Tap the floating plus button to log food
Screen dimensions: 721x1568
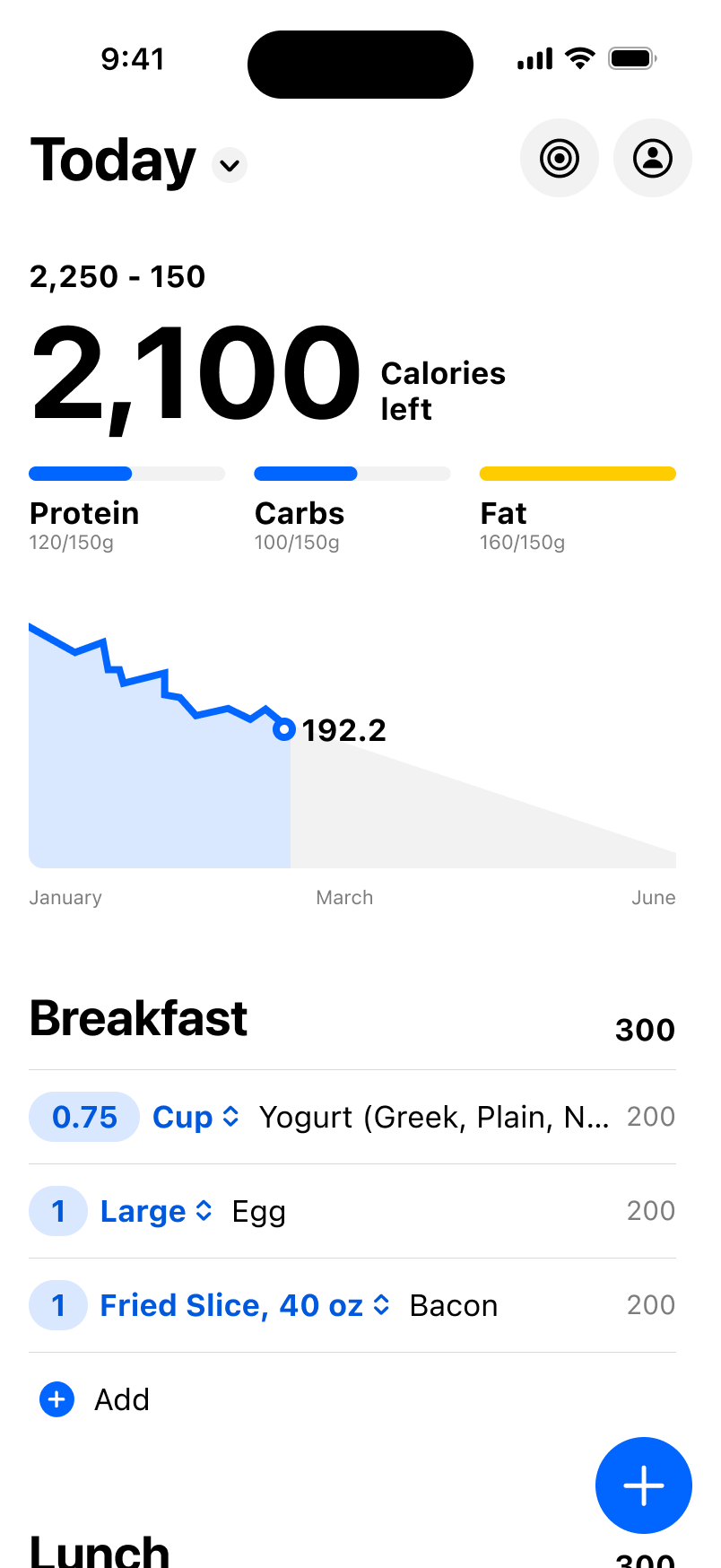pos(643,1485)
